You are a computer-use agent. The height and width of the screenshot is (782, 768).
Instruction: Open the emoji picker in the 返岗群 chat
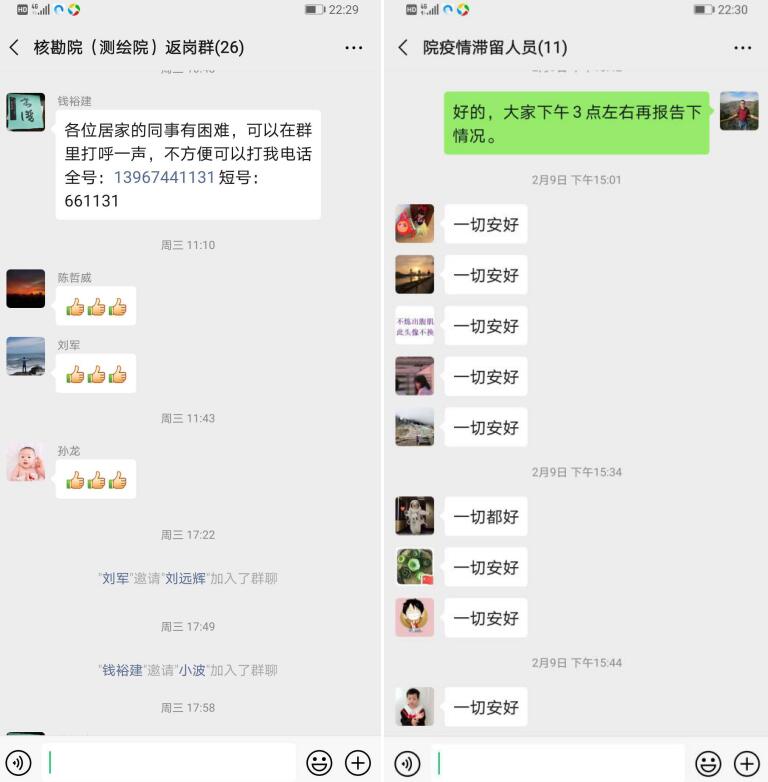319,763
